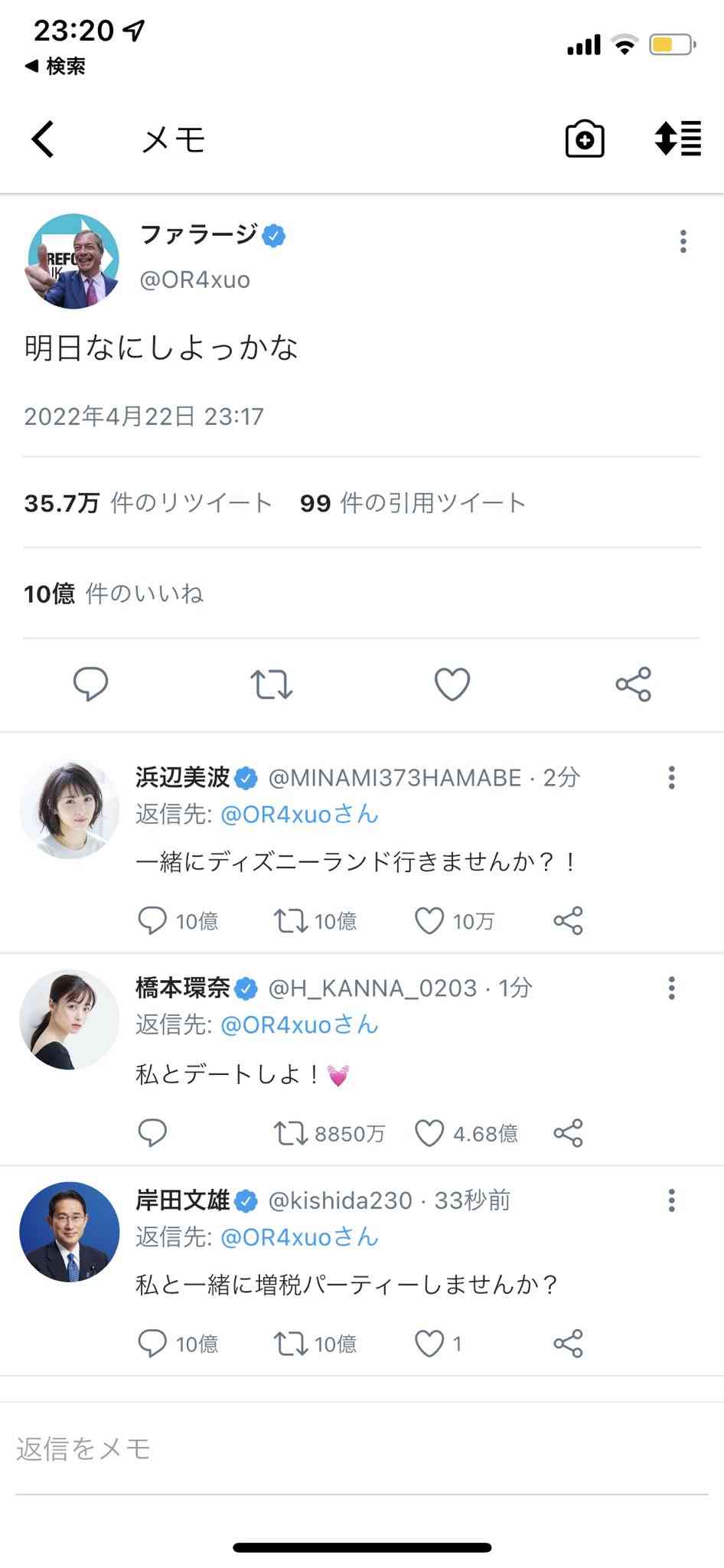Viewport: 724px width, 1568px height.
Task: Open the menu on 橋本環奈's reply
Action: click(x=670, y=988)
